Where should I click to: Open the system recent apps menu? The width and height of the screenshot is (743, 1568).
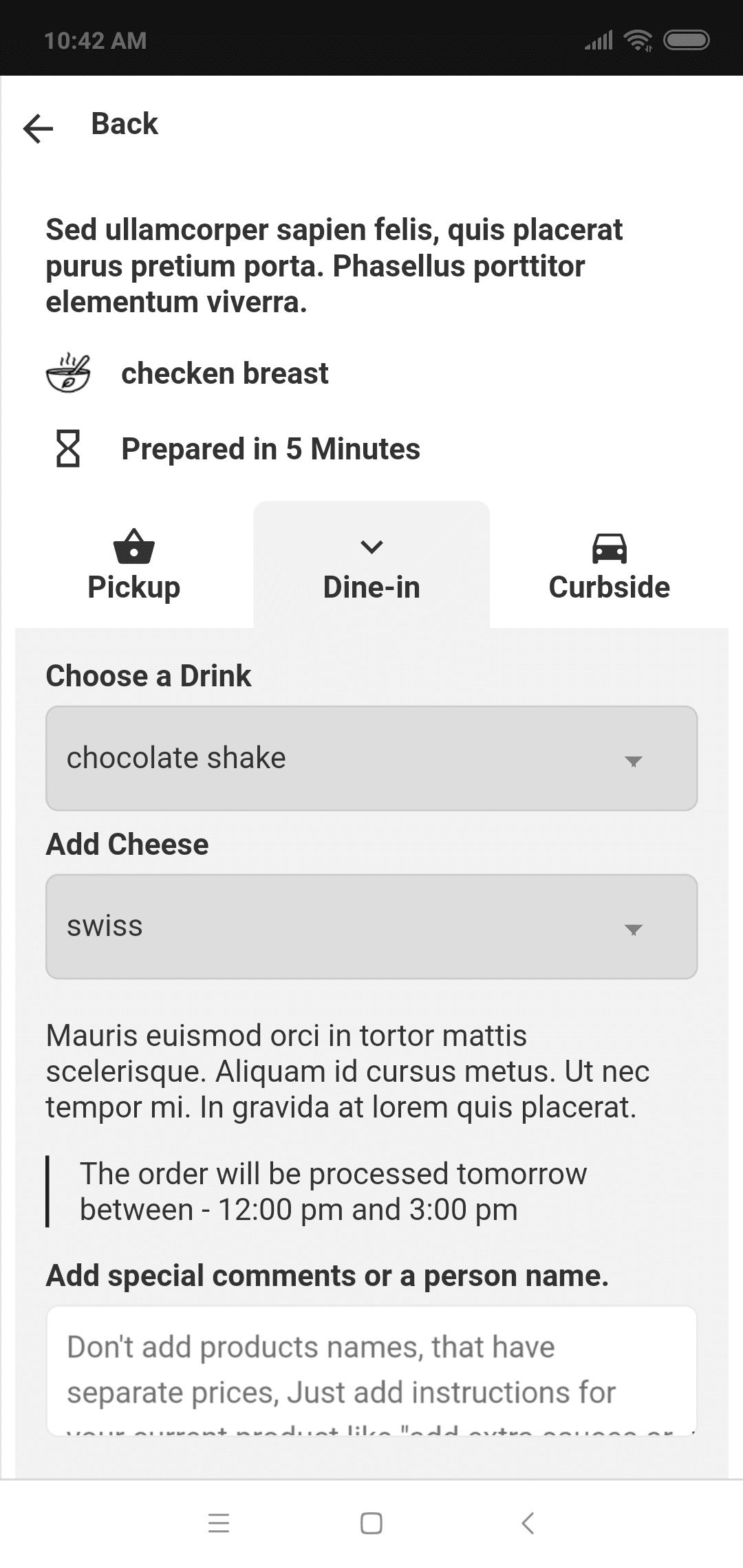[x=219, y=1523]
